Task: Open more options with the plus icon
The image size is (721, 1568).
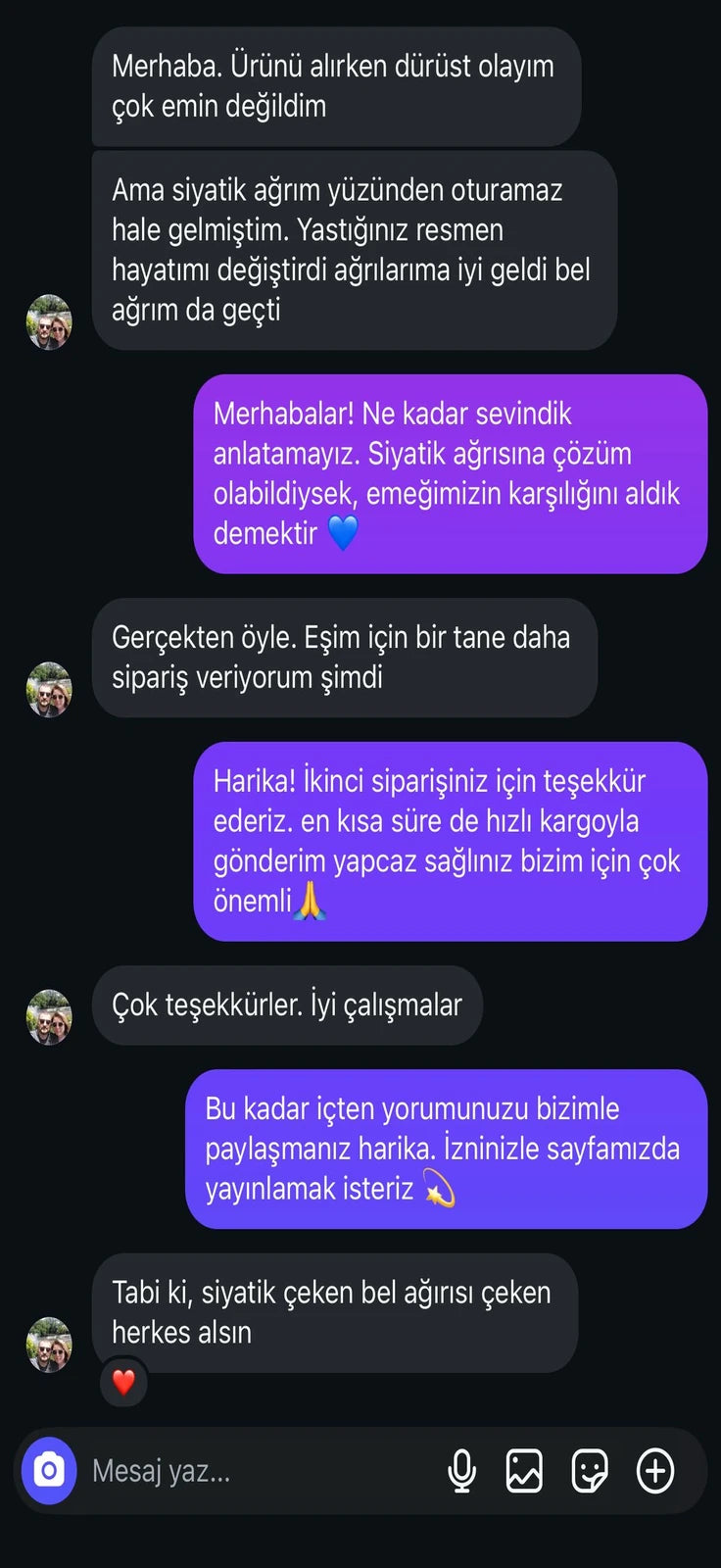Action: pyautogui.click(x=655, y=1471)
